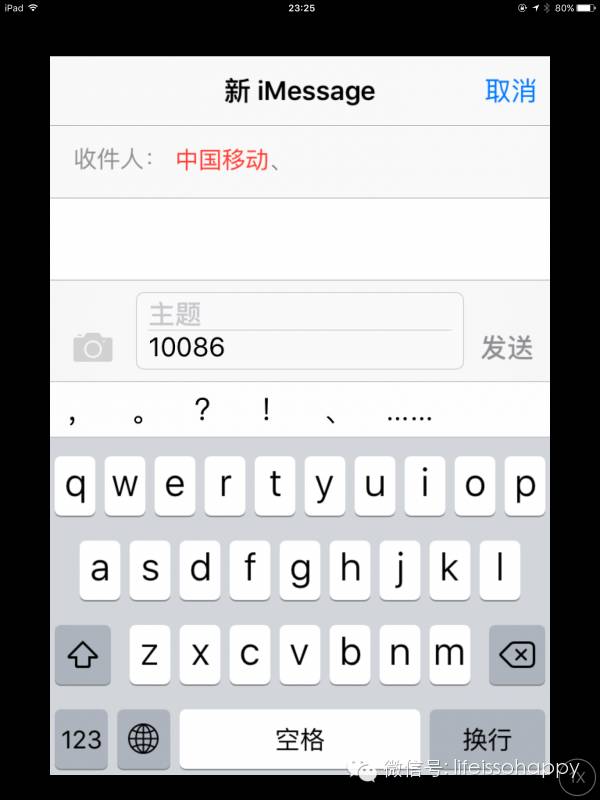Tap the 主题 subject field
Screen dimensions: 600x800
click(300, 314)
